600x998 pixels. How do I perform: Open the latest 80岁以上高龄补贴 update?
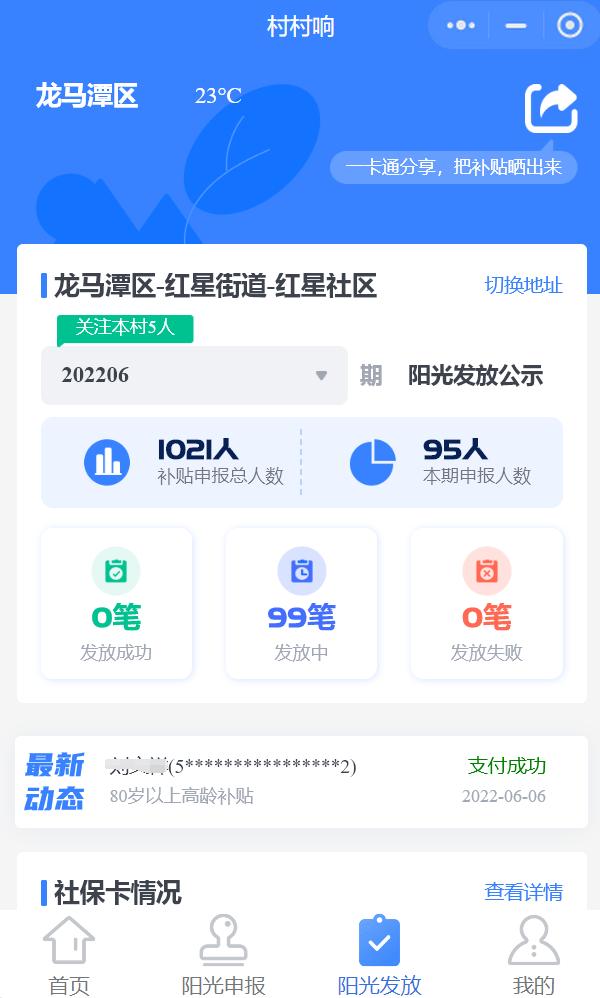pos(301,781)
